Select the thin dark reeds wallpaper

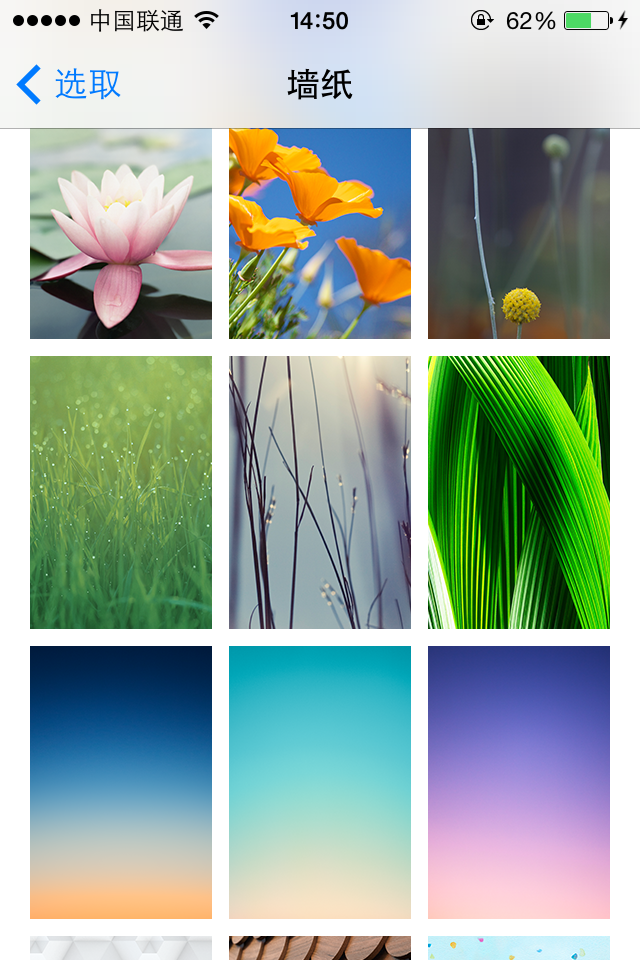(x=320, y=492)
